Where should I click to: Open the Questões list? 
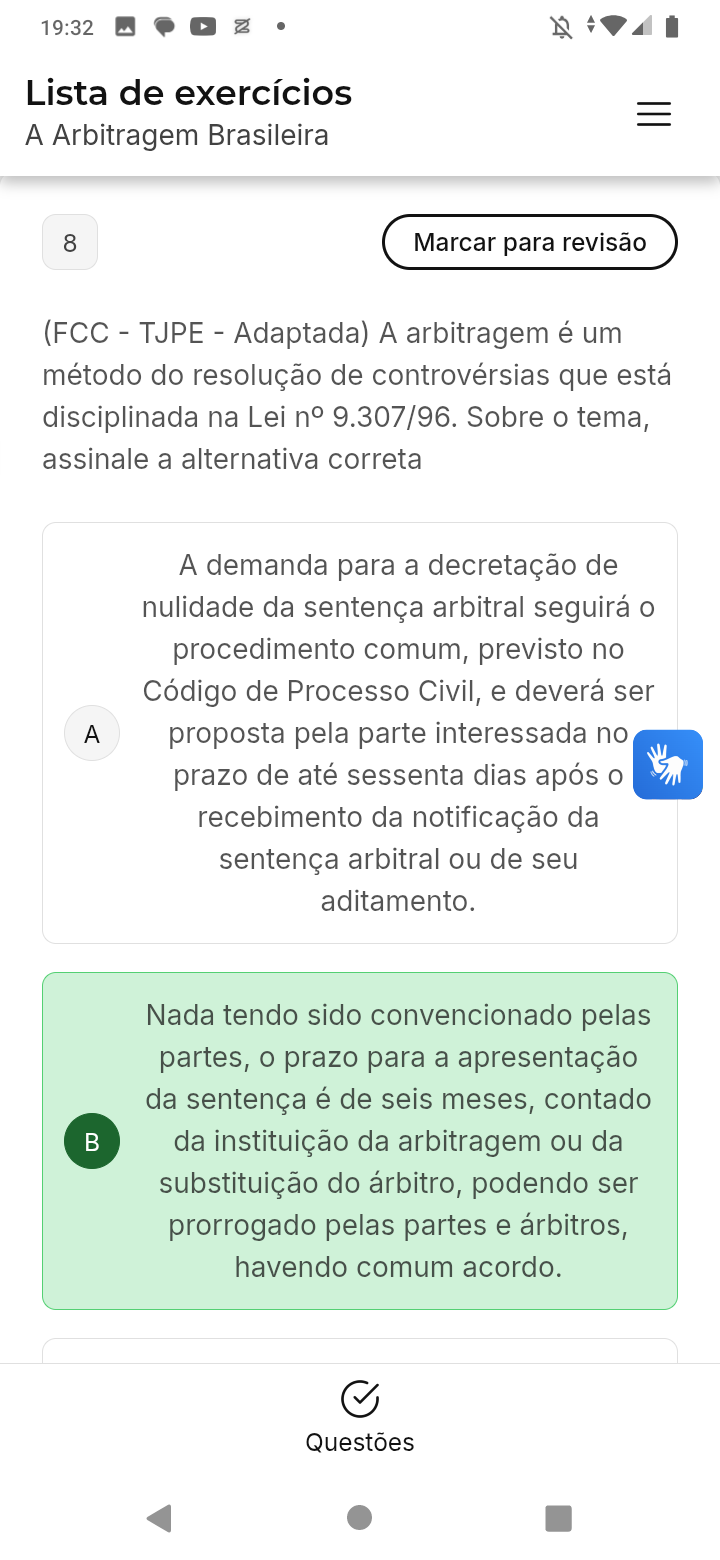point(360,1416)
